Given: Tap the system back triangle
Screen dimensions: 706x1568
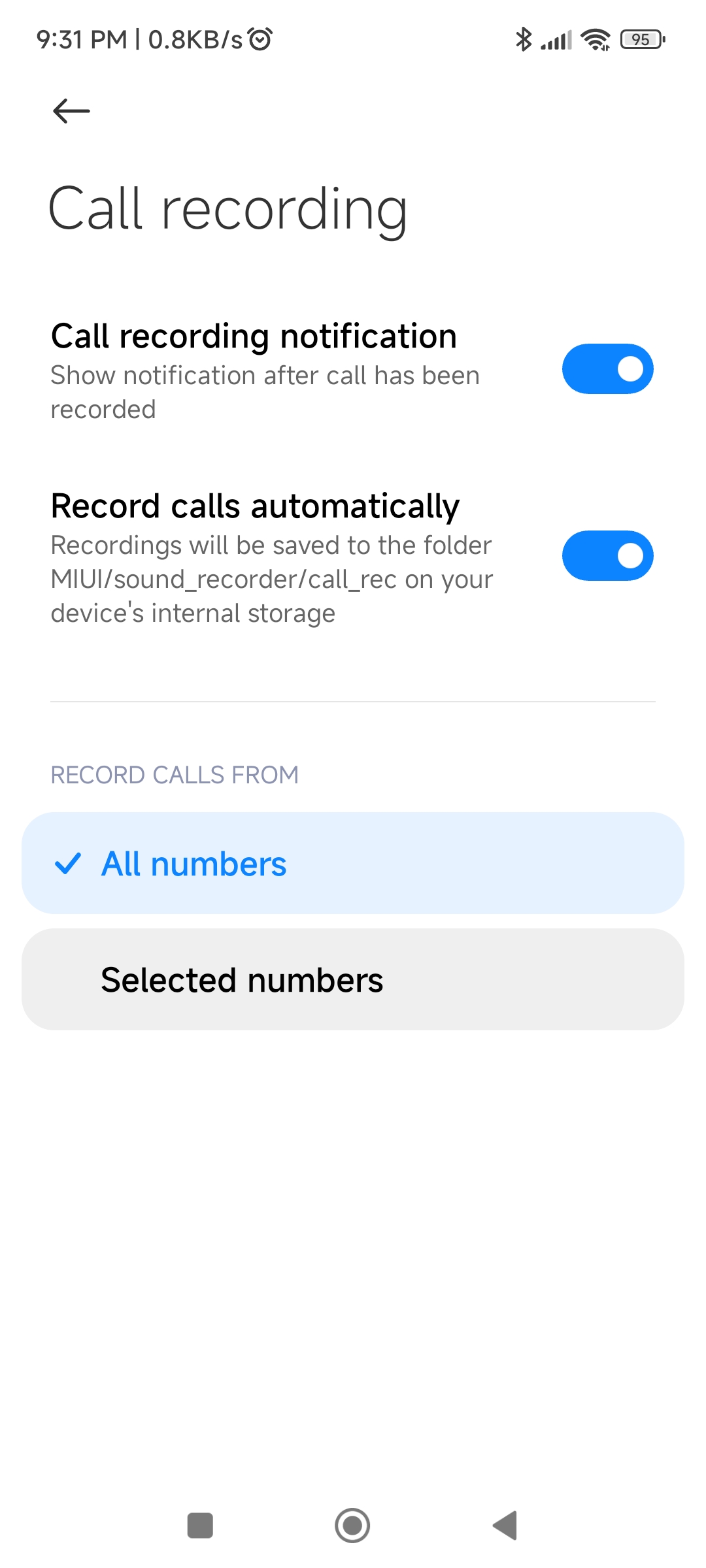Looking at the screenshot, I should [x=505, y=1526].
